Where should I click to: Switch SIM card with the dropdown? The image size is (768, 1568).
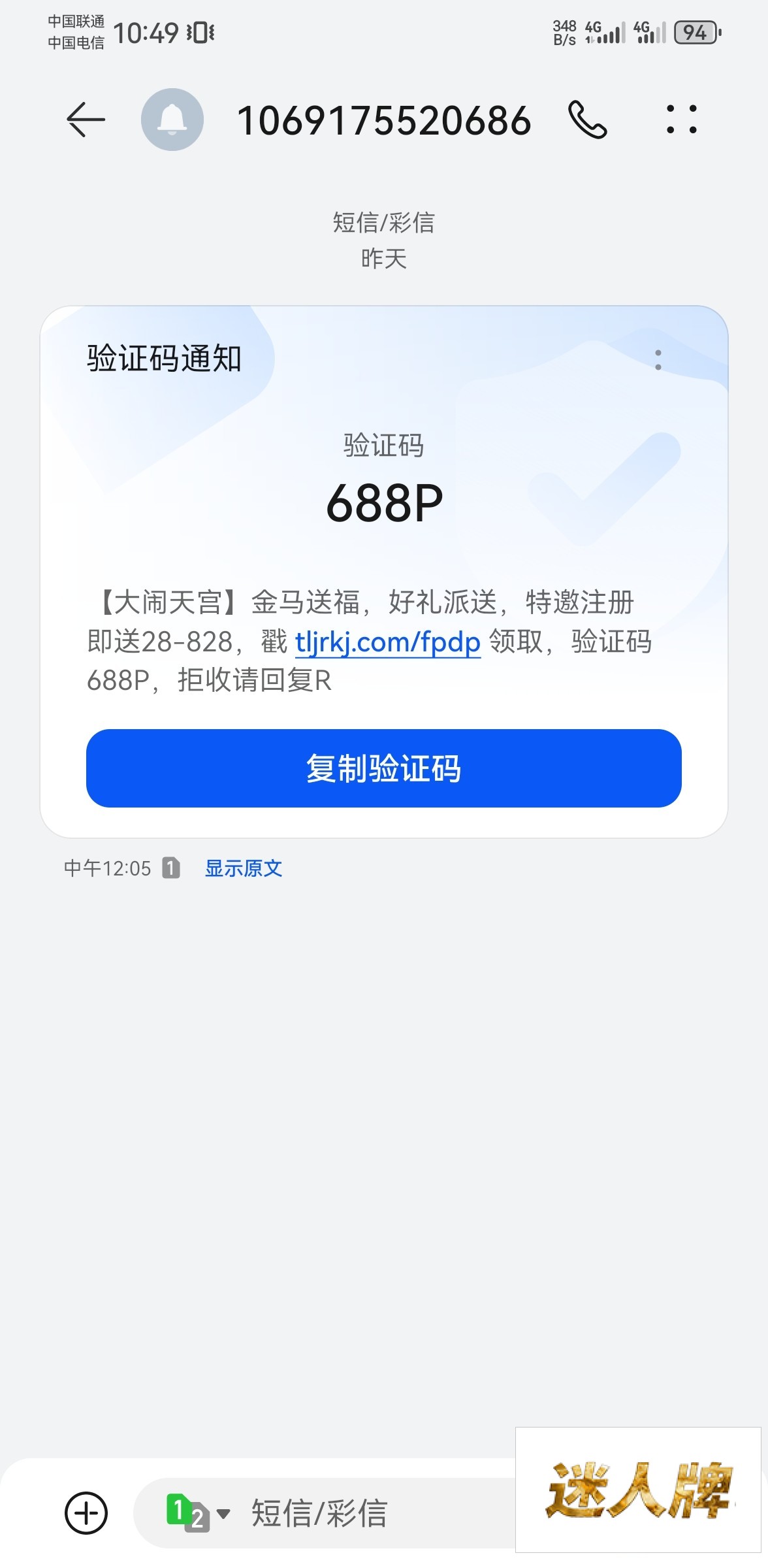tap(198, 1513)
